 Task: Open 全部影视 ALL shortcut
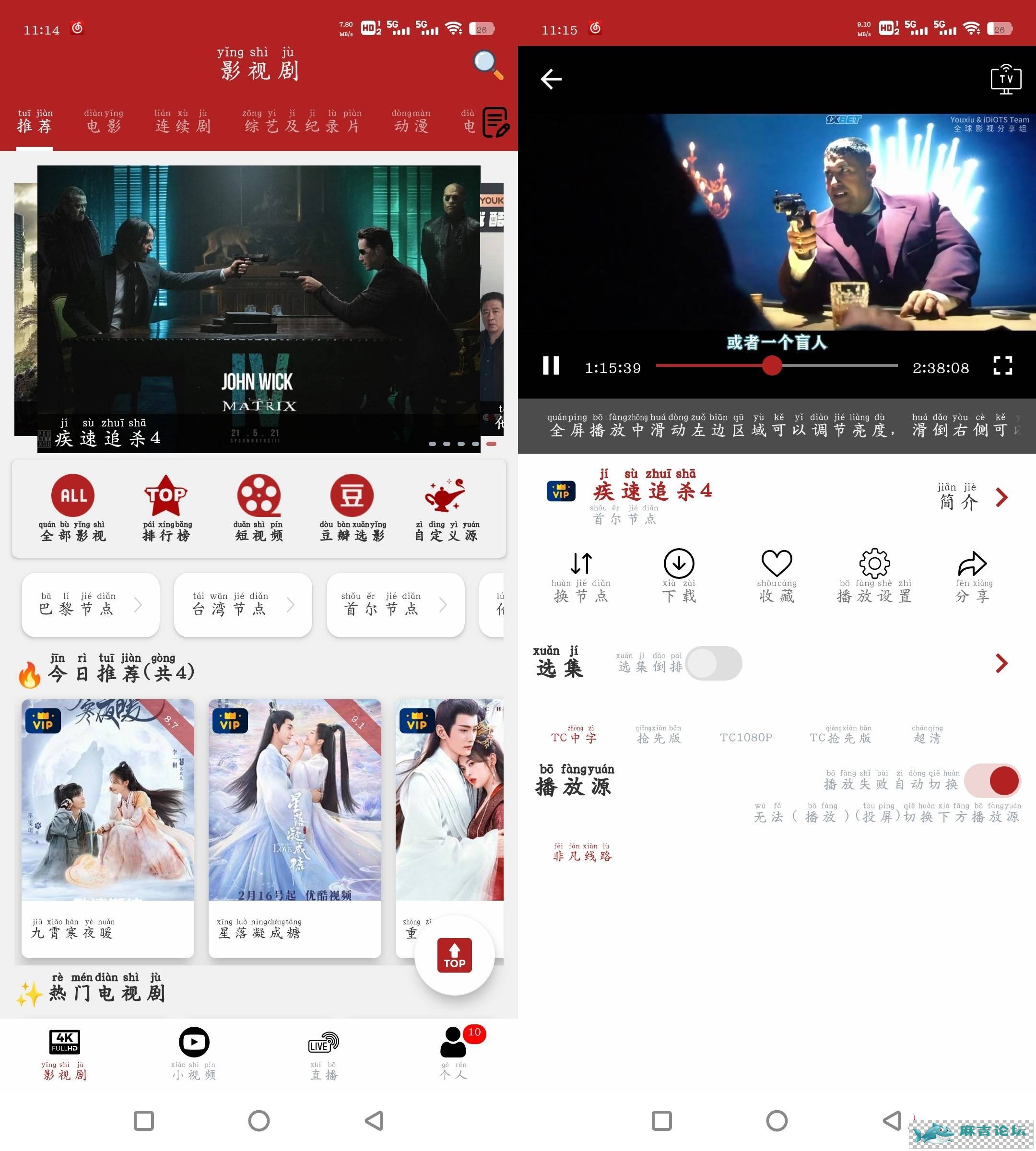pos(73,506)
